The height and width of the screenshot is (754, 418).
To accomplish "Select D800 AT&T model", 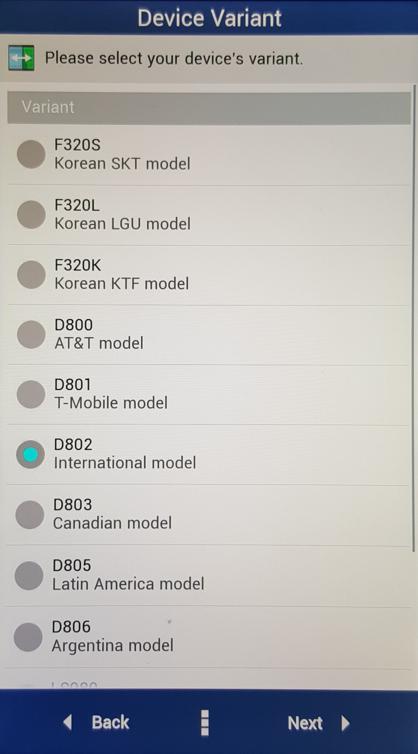I will click(x=209, y=335).
